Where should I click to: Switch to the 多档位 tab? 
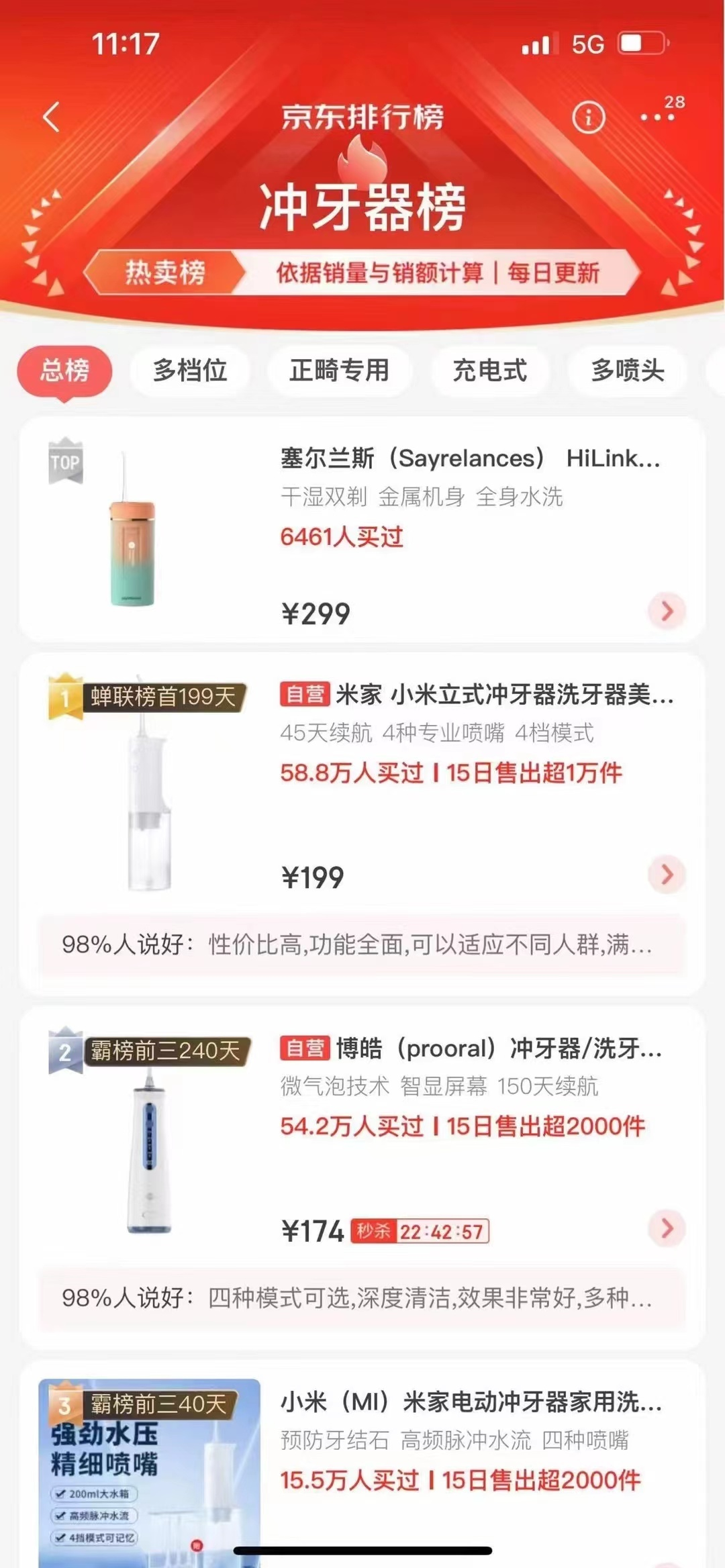click(x=190, y=371)
